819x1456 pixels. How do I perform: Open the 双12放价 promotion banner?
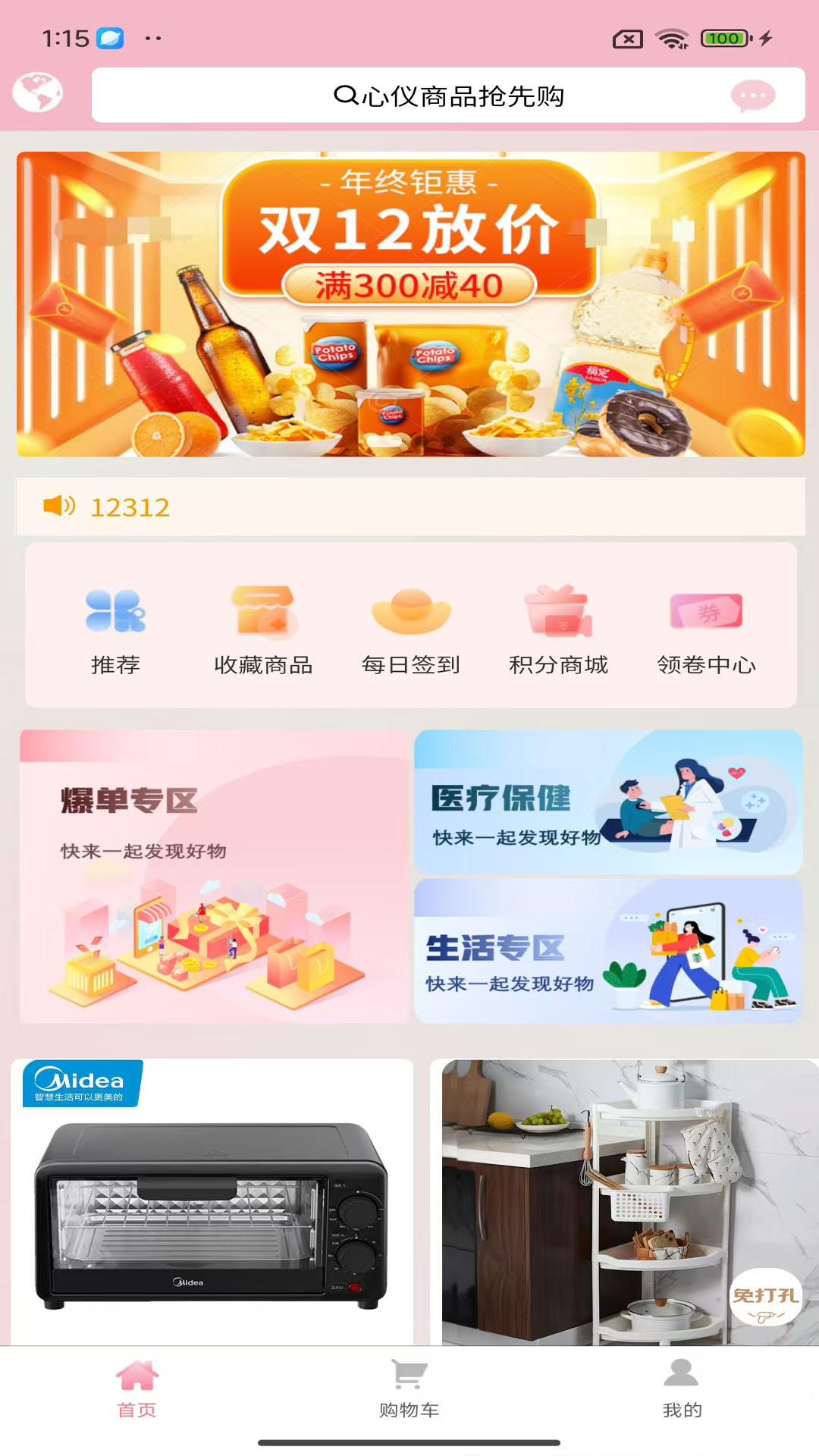click(410, 303)
